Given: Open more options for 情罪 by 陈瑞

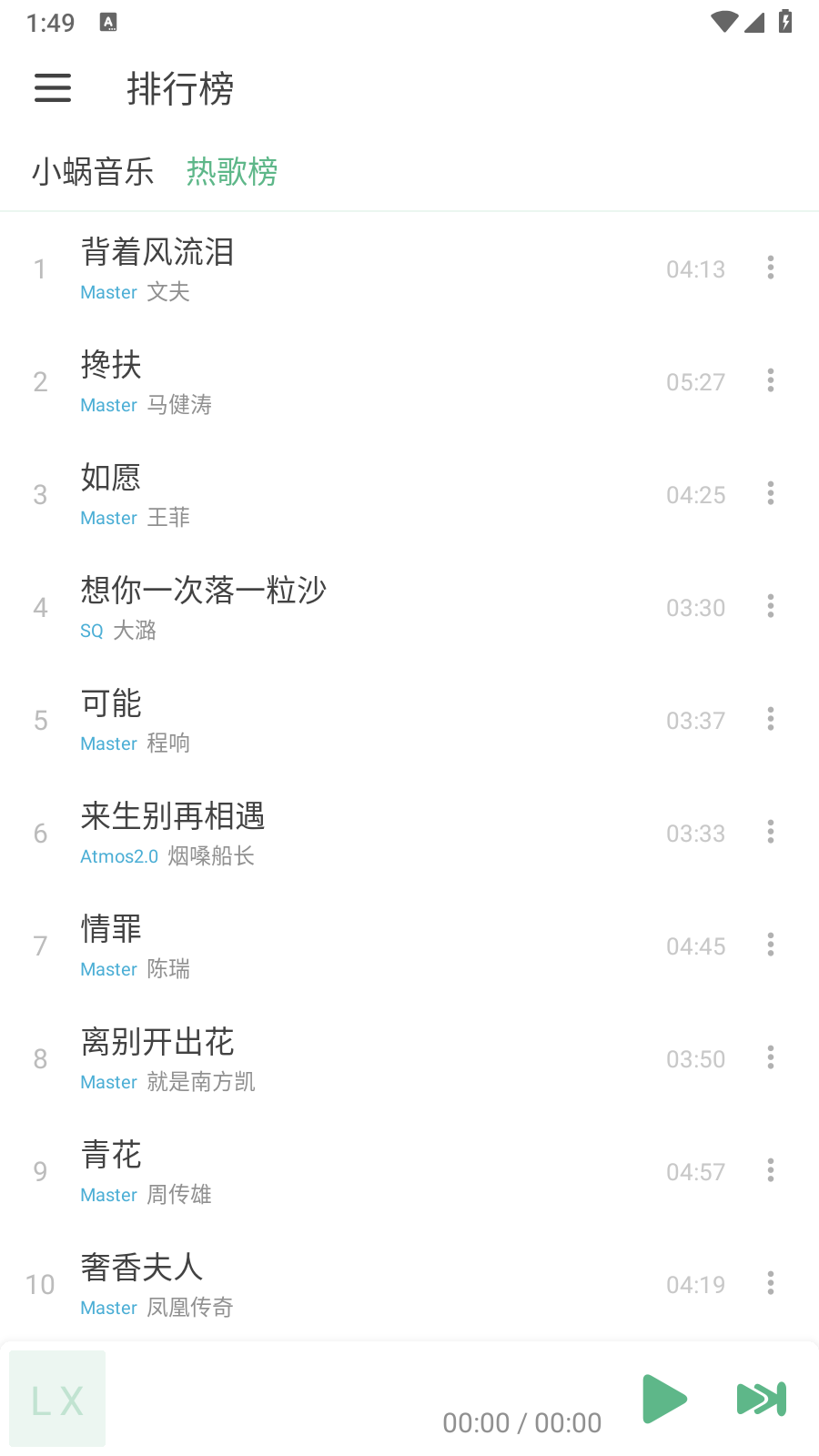Looking at the screenshot, I should coord(770,945).
